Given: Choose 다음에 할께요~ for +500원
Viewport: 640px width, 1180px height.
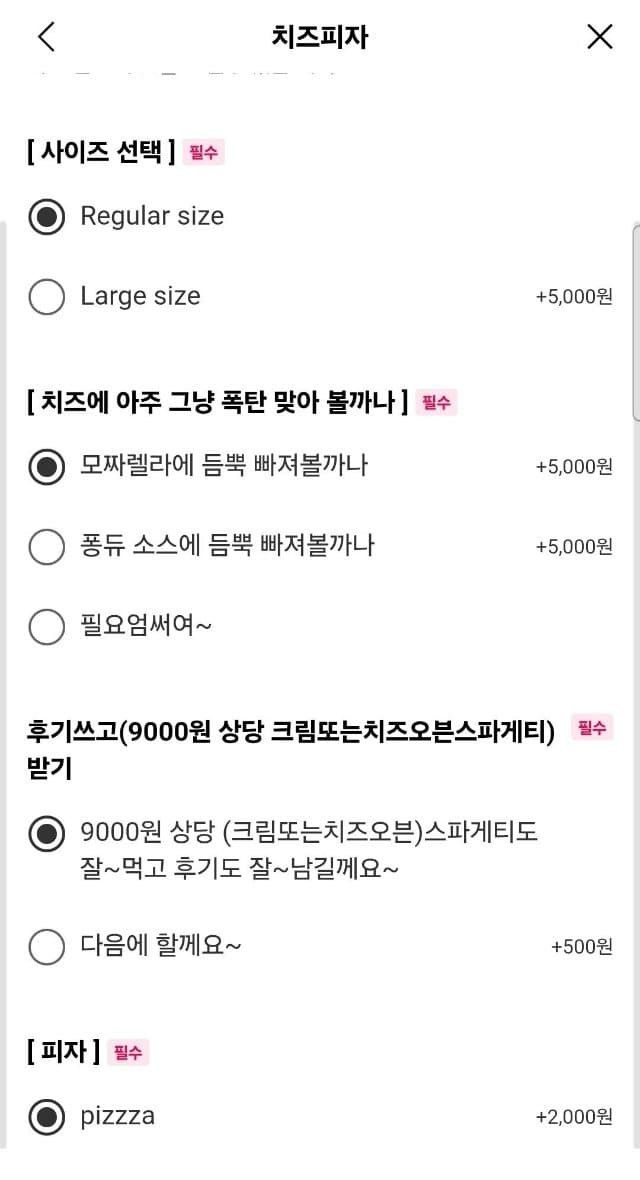Looking at the screenshot, I should point(47,946).
